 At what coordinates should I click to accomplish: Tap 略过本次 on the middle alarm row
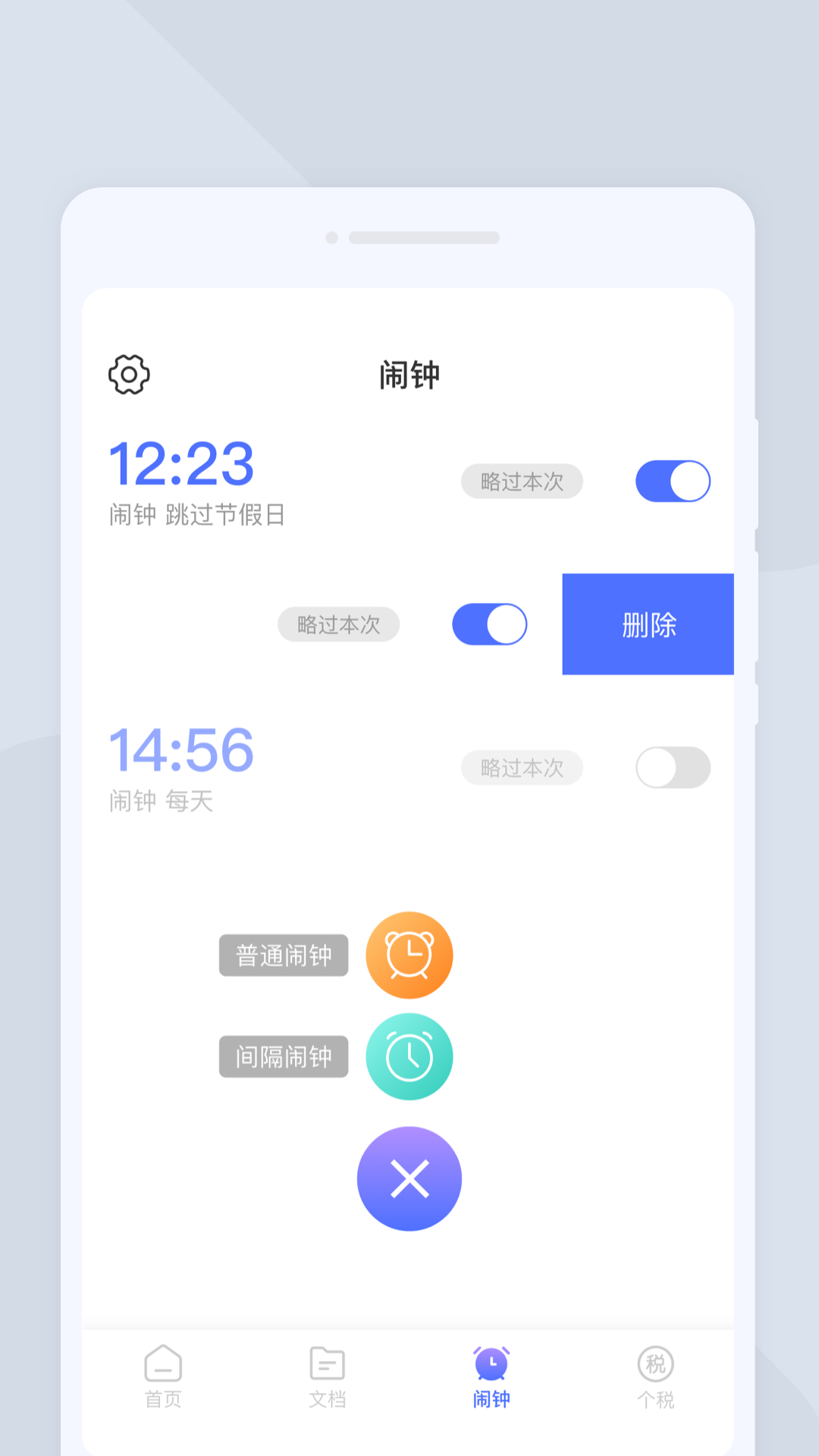point(338,624)
